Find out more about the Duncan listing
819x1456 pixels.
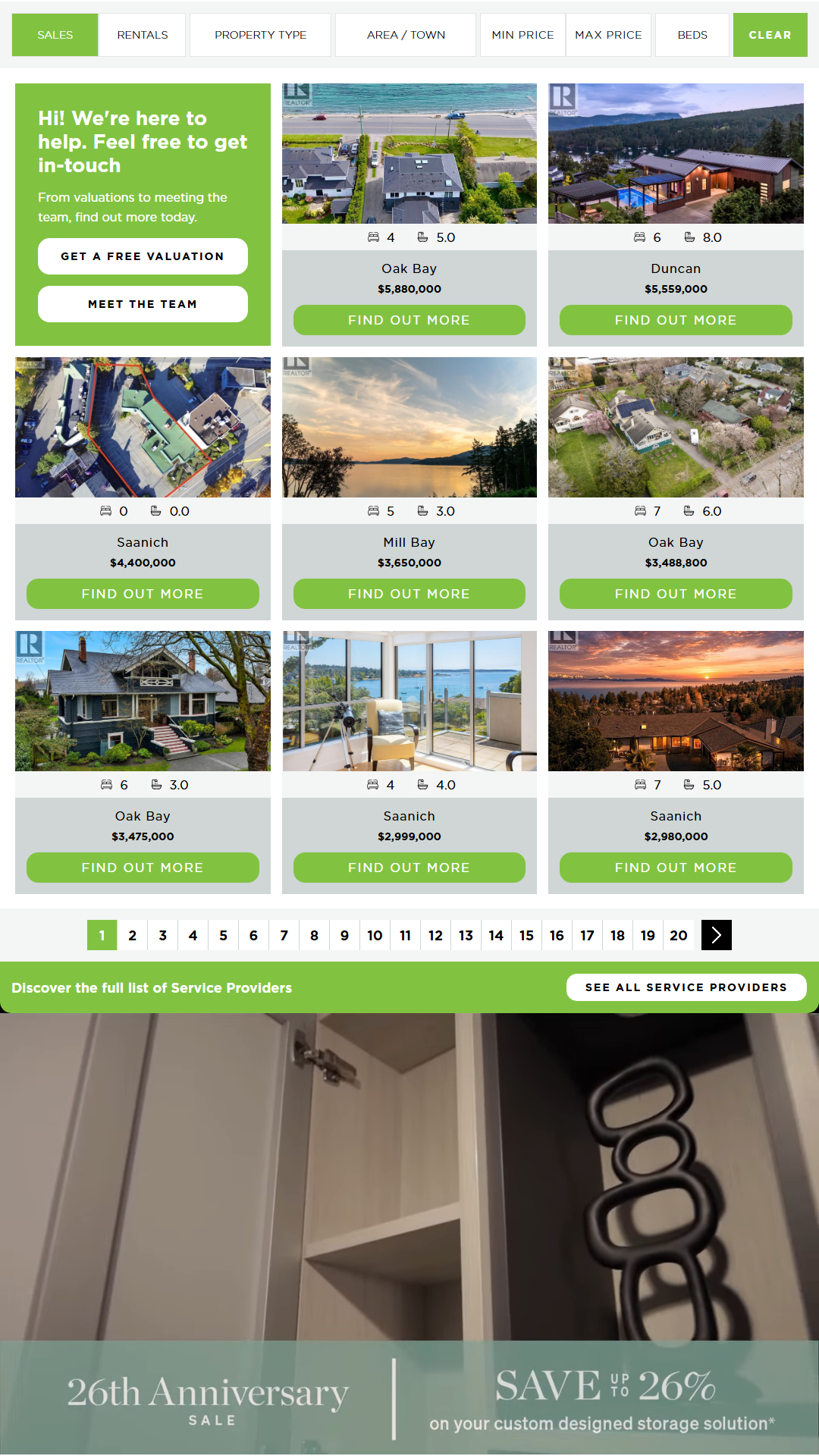point(676,320)
